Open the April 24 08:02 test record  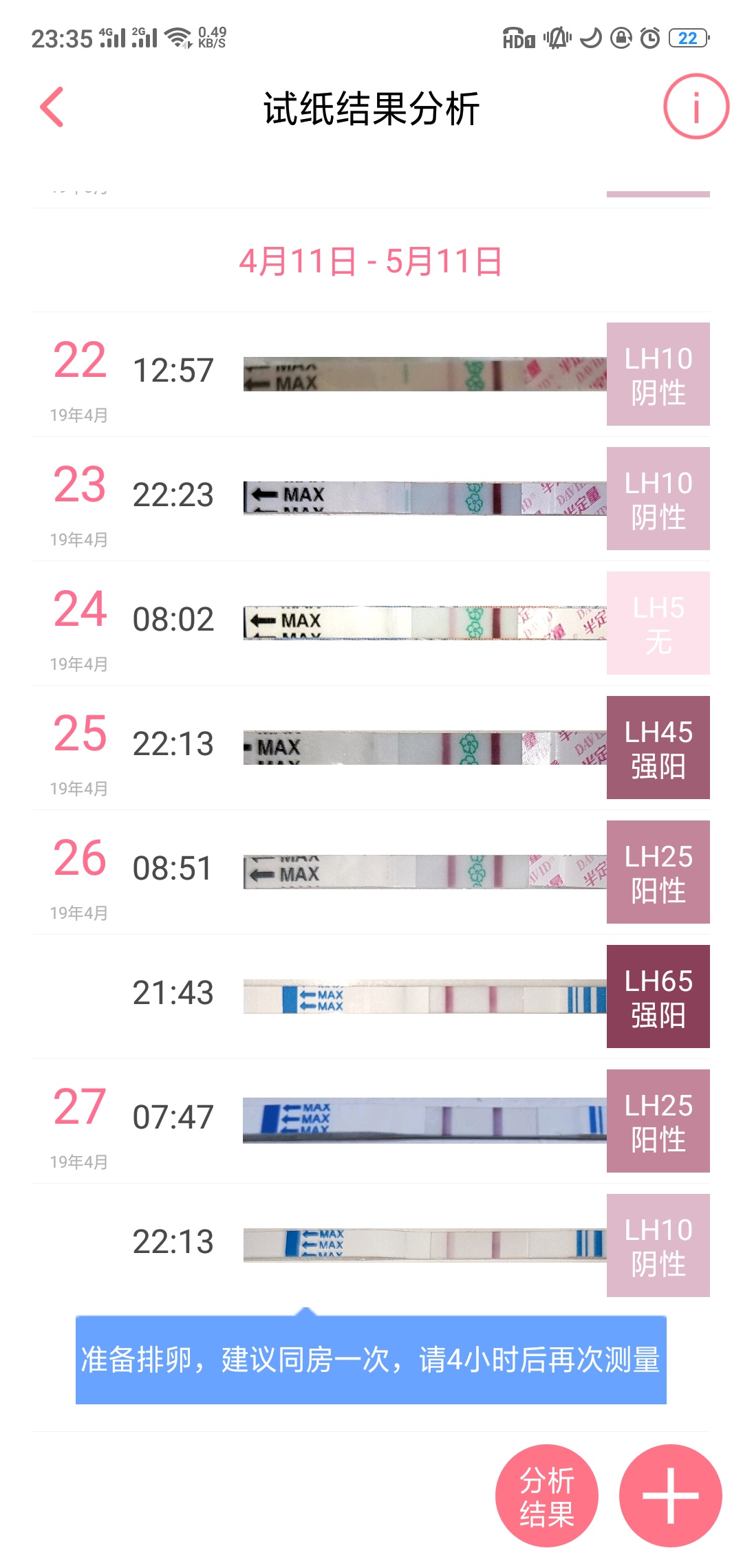tap(371, 623)
